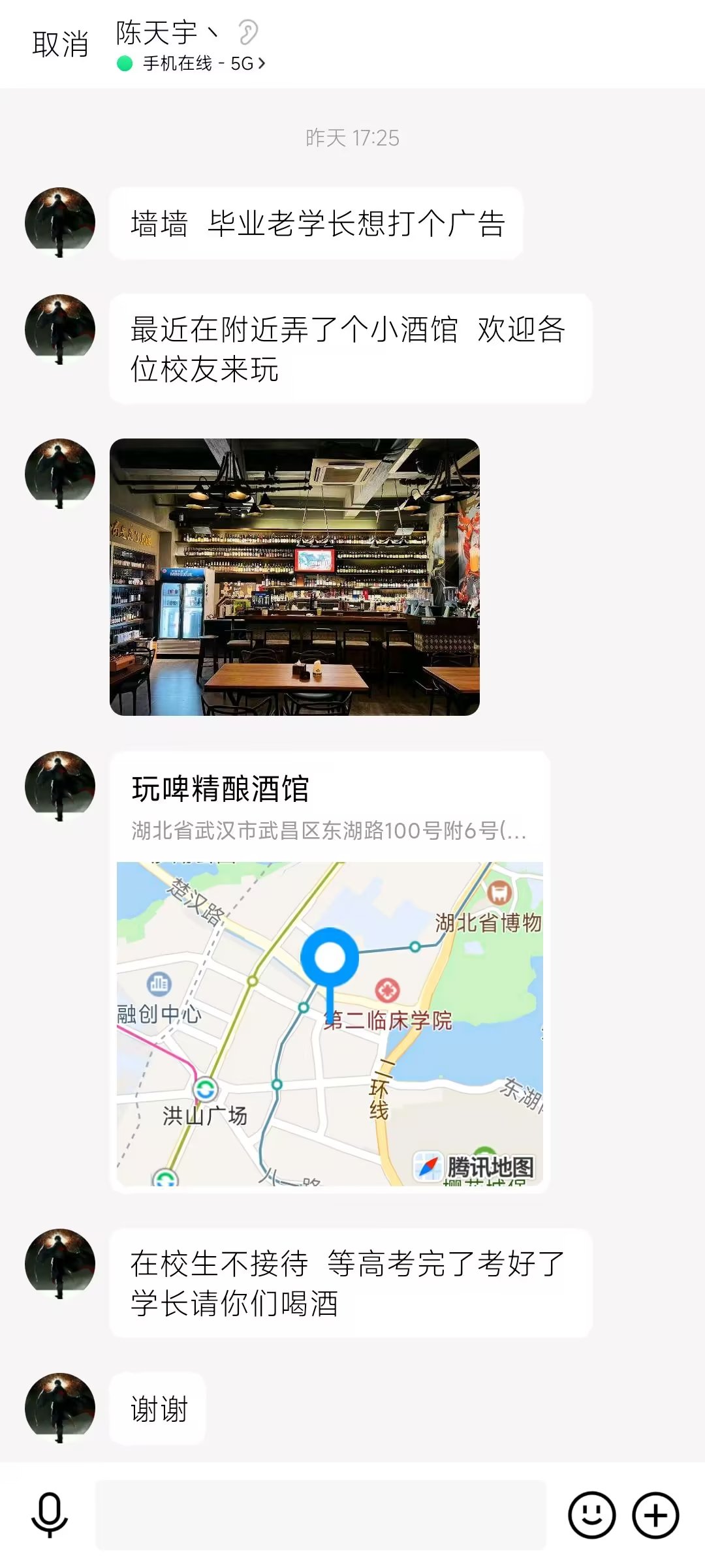Open the plus attachments menu

[x=655, y=1515]
